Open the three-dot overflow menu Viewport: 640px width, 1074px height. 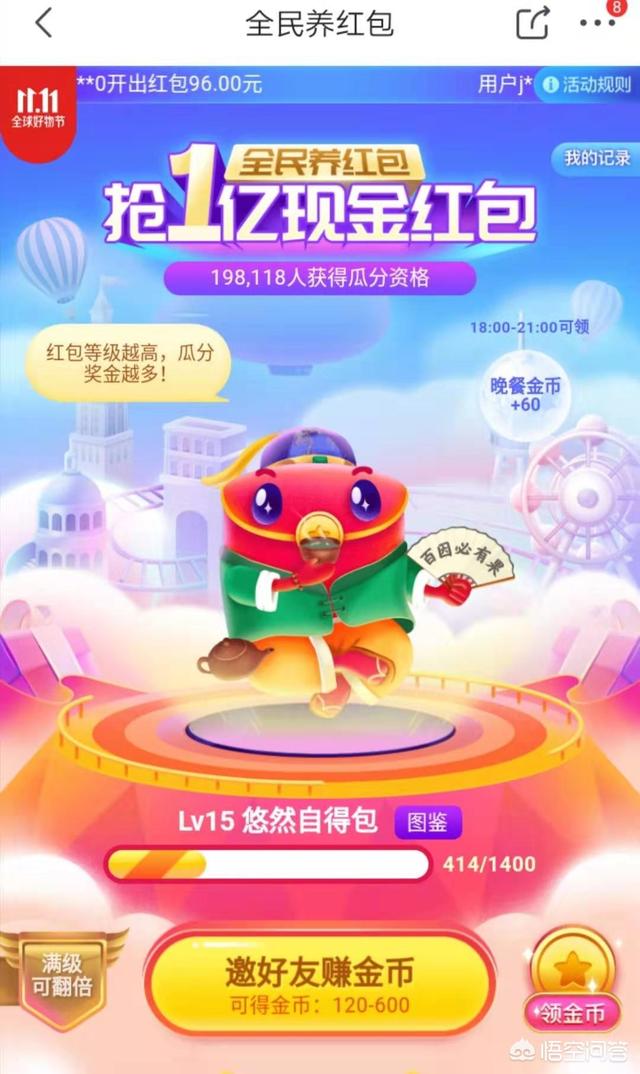(598, 22)
